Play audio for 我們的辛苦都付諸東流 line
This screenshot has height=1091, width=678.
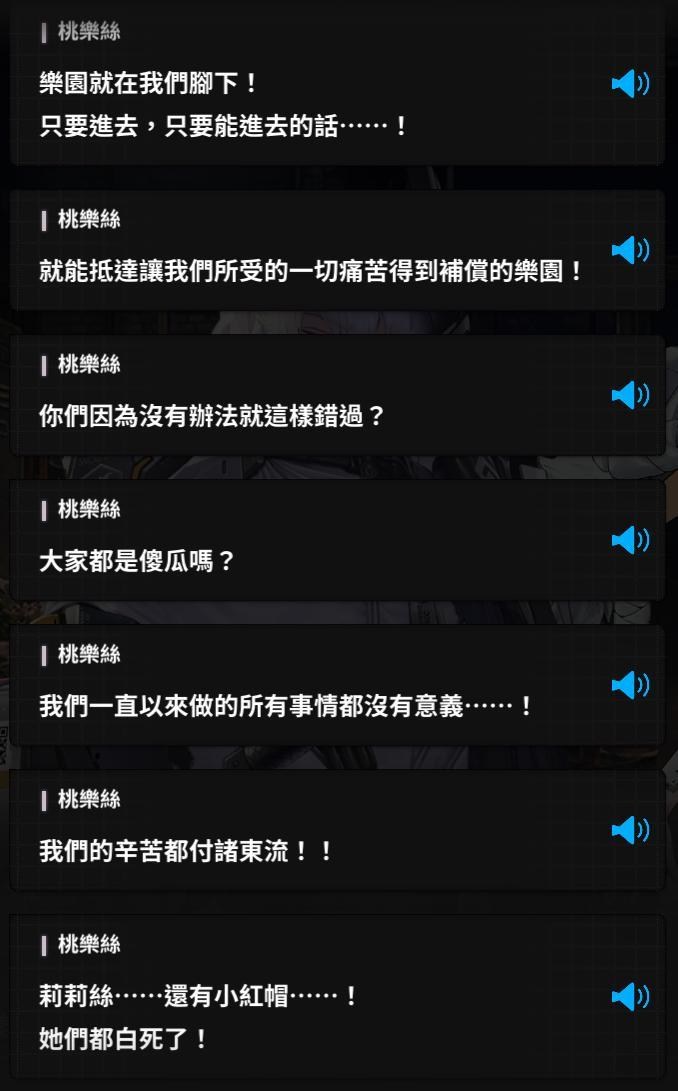[630, 830]
